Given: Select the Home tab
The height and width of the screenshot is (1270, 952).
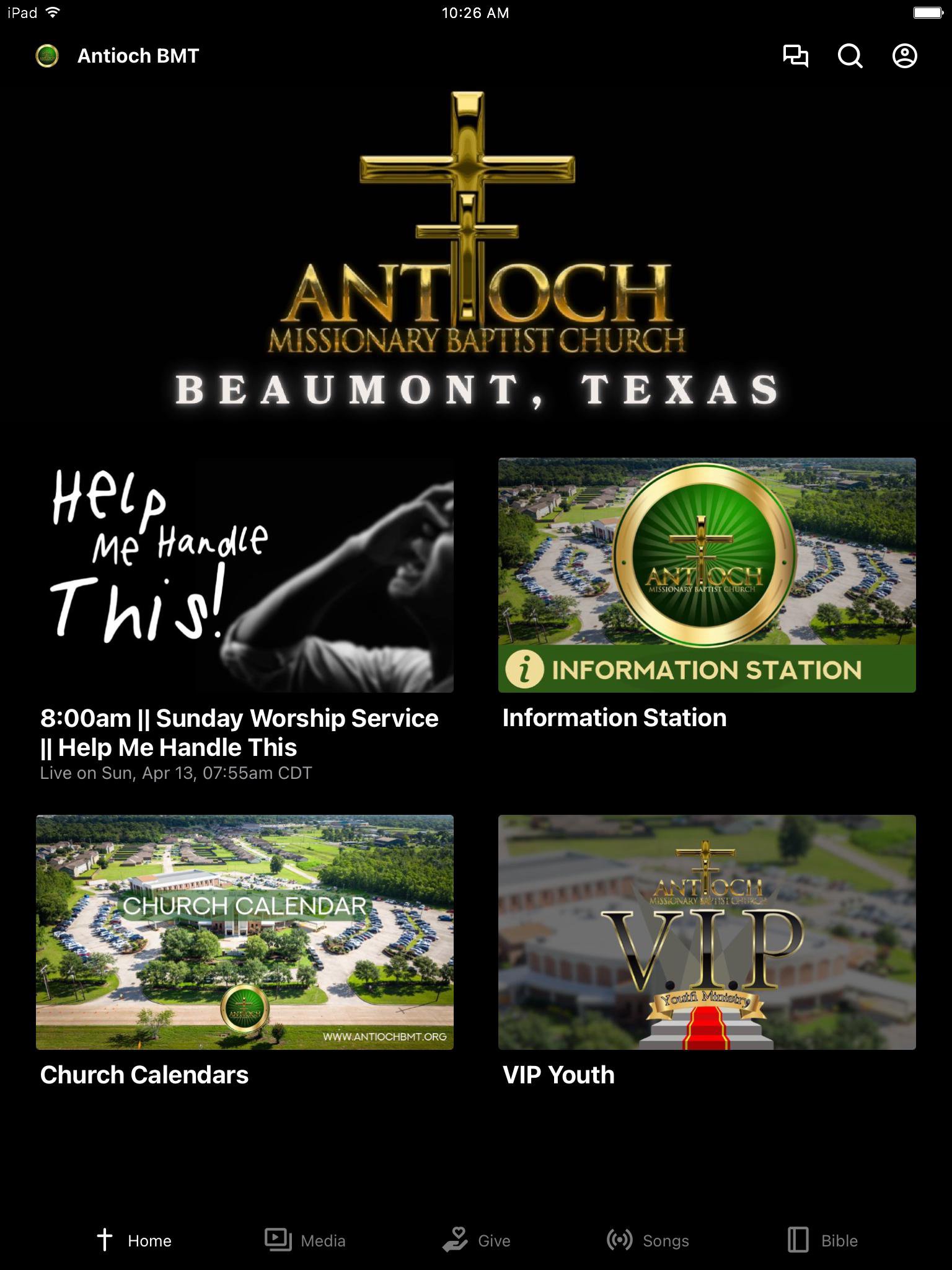Looking at the screenshot, I should point(134,1240).
